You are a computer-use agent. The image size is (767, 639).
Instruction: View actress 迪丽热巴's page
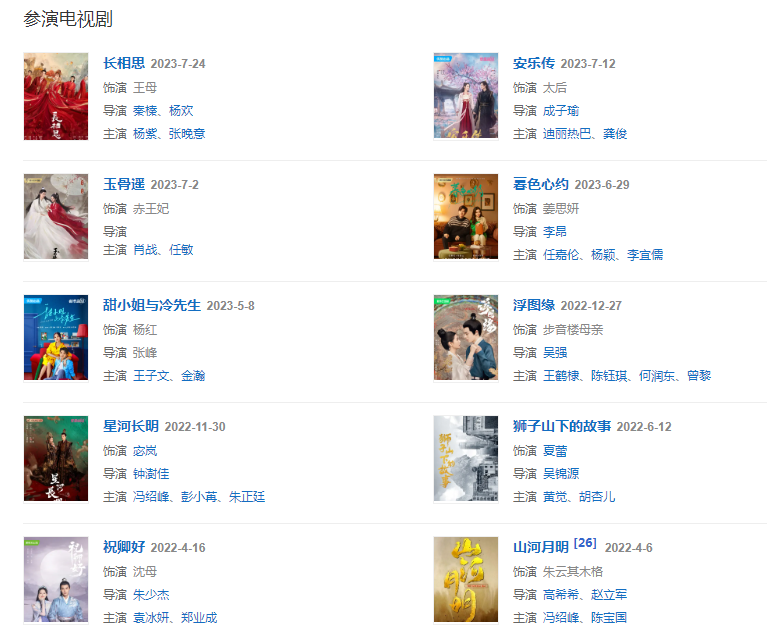pyautogui.click(x=568, y=133)
